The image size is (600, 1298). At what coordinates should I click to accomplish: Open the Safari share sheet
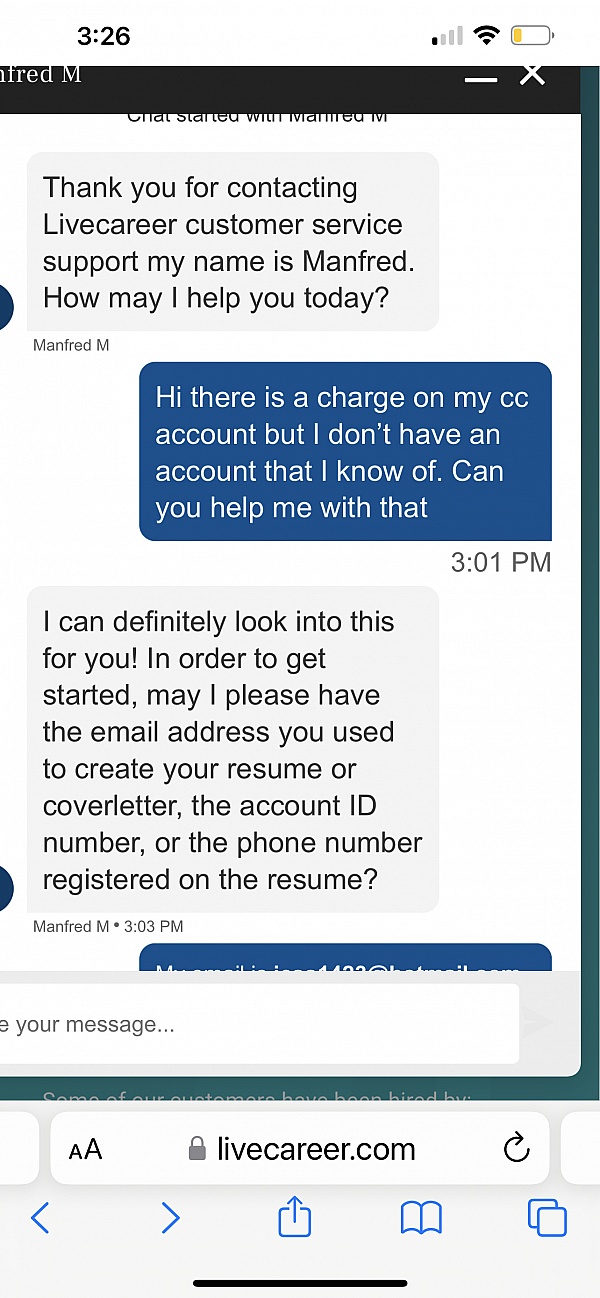(295, 1217)
